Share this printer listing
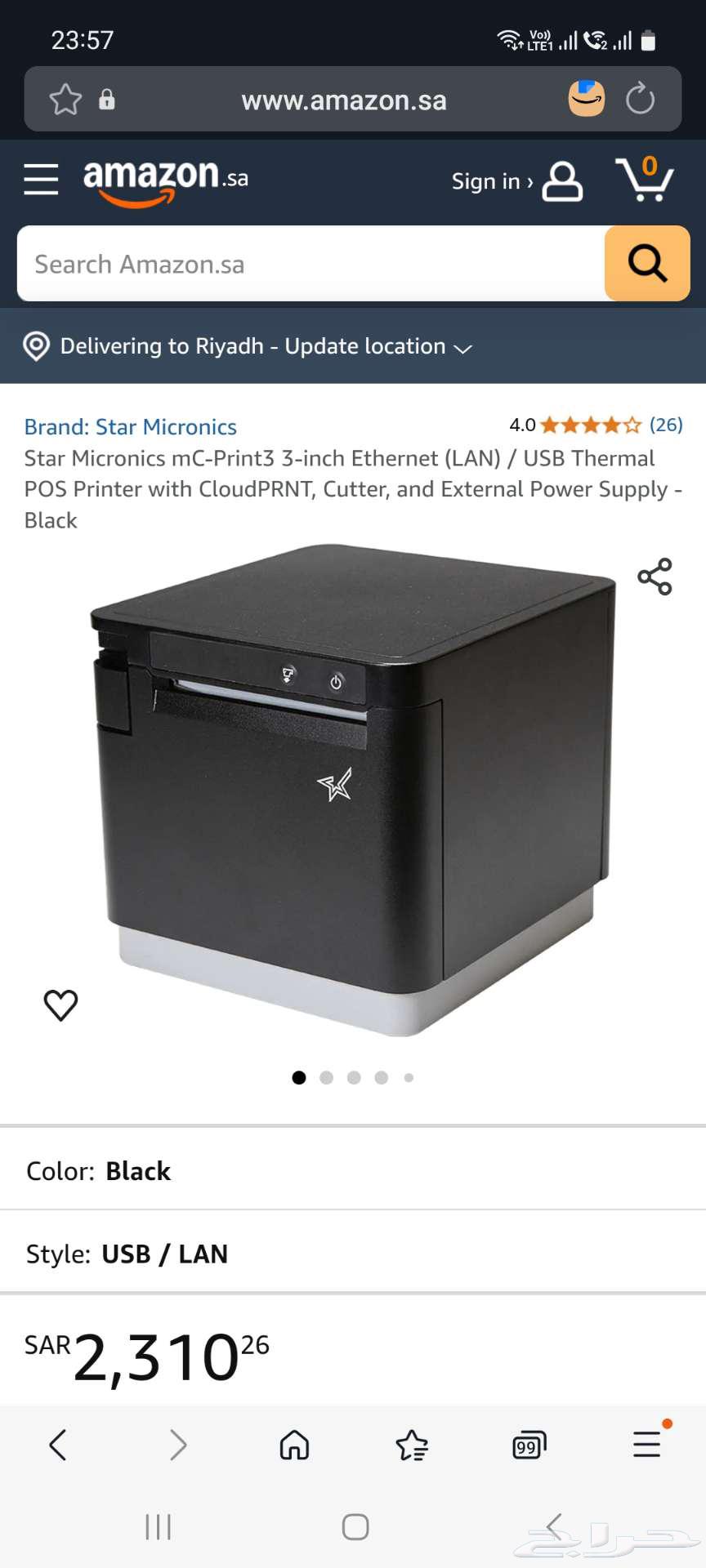 coord(655,577)
